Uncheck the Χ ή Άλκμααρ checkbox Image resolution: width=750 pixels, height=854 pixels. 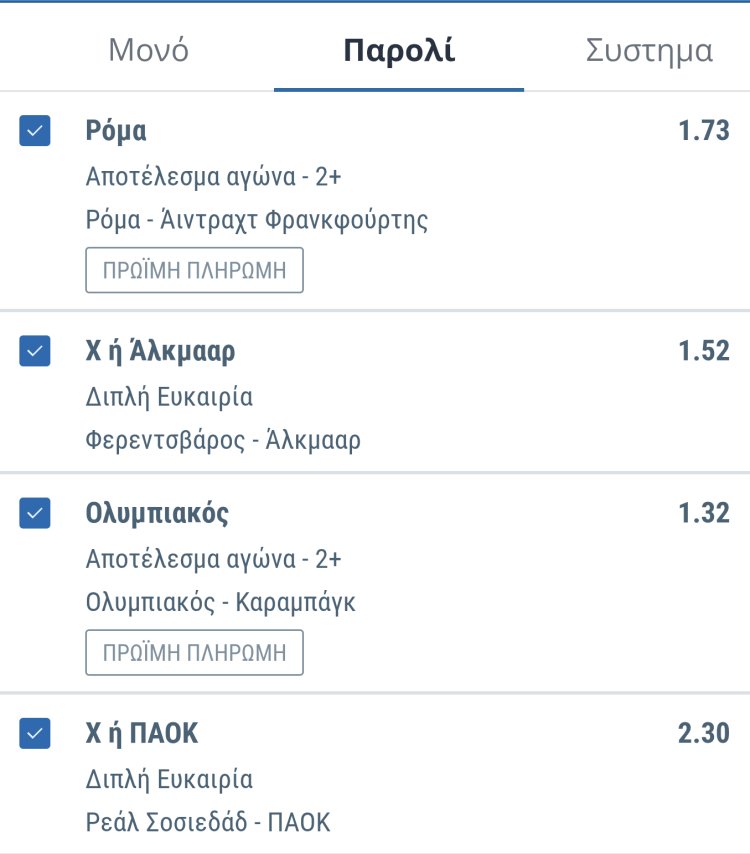(x=35, y=351)
